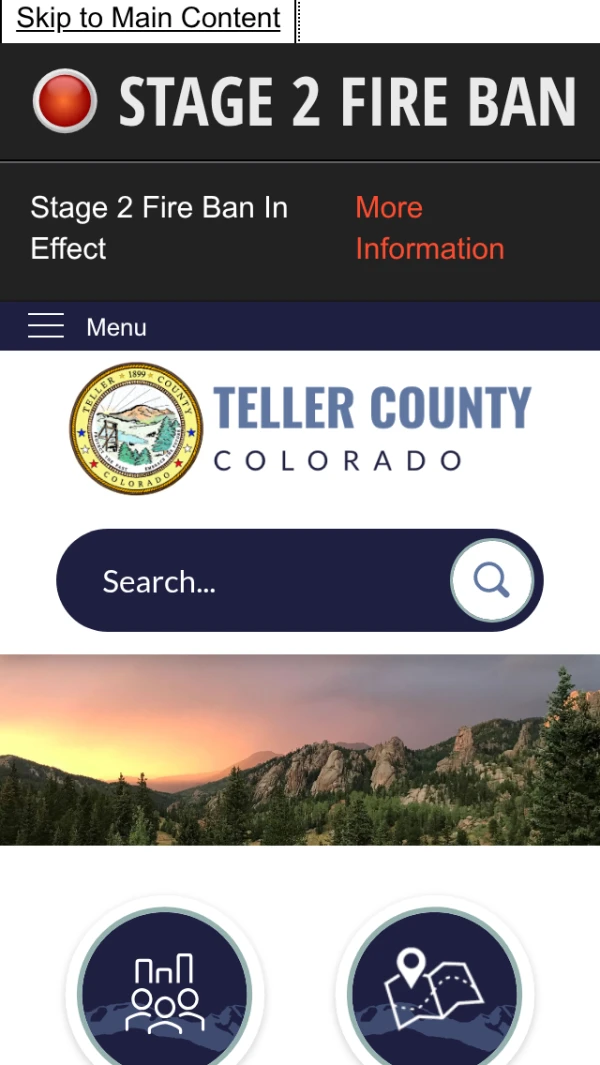Tap the Teller County Colorado logo
This screenshot has width=600, height=1065.
point(300,428)
